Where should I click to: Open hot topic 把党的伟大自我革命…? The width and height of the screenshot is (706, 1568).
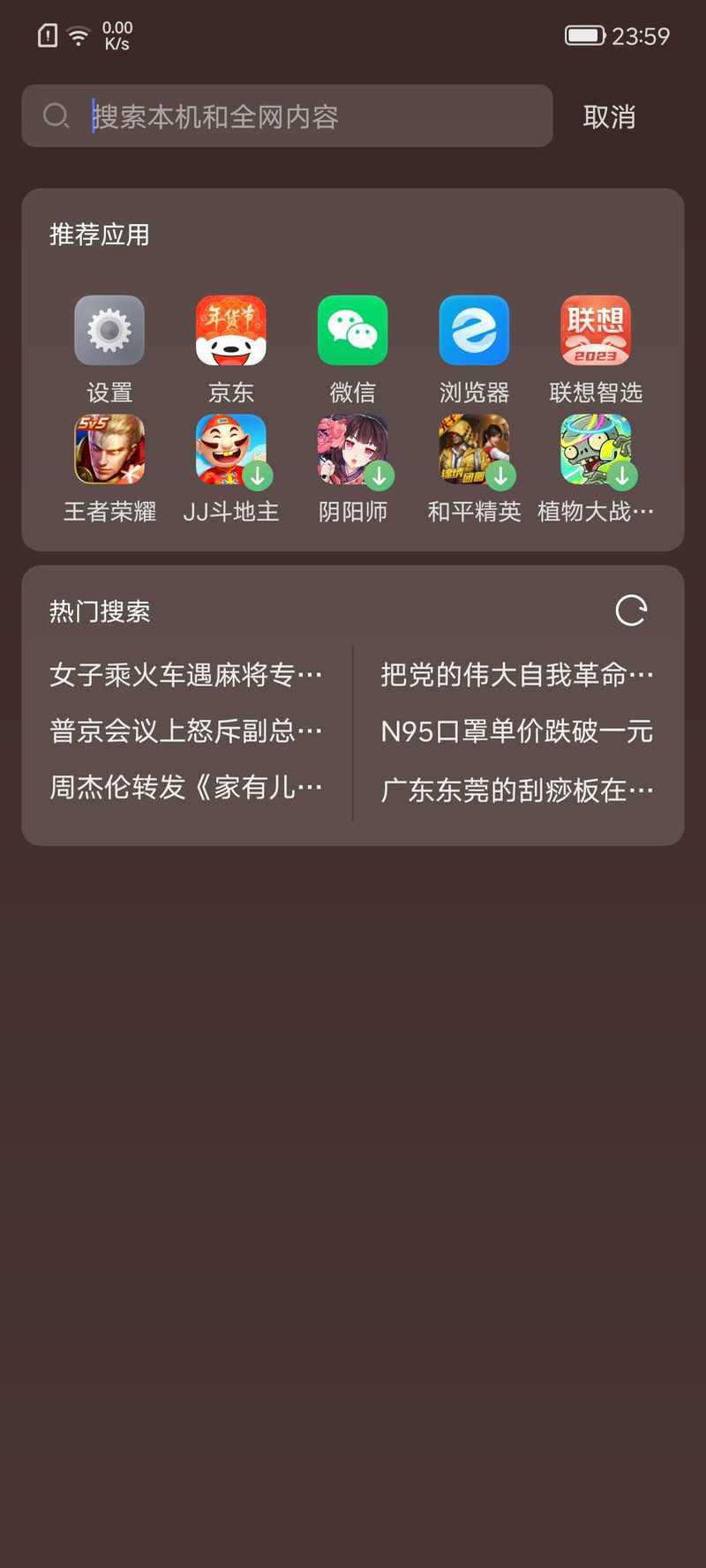point(517,675)
